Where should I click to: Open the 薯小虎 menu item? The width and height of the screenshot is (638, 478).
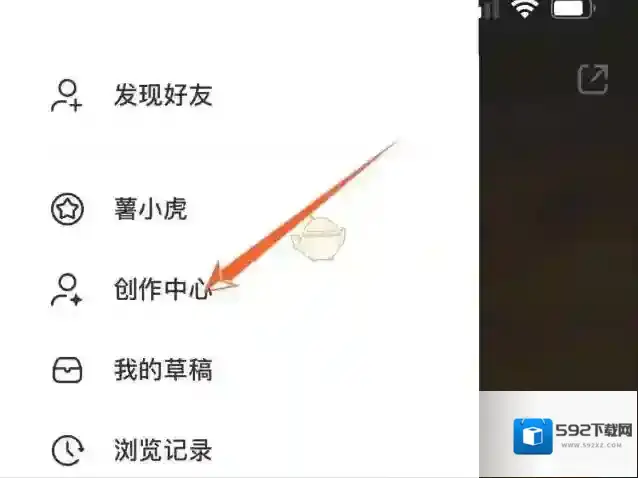[150, 210]
